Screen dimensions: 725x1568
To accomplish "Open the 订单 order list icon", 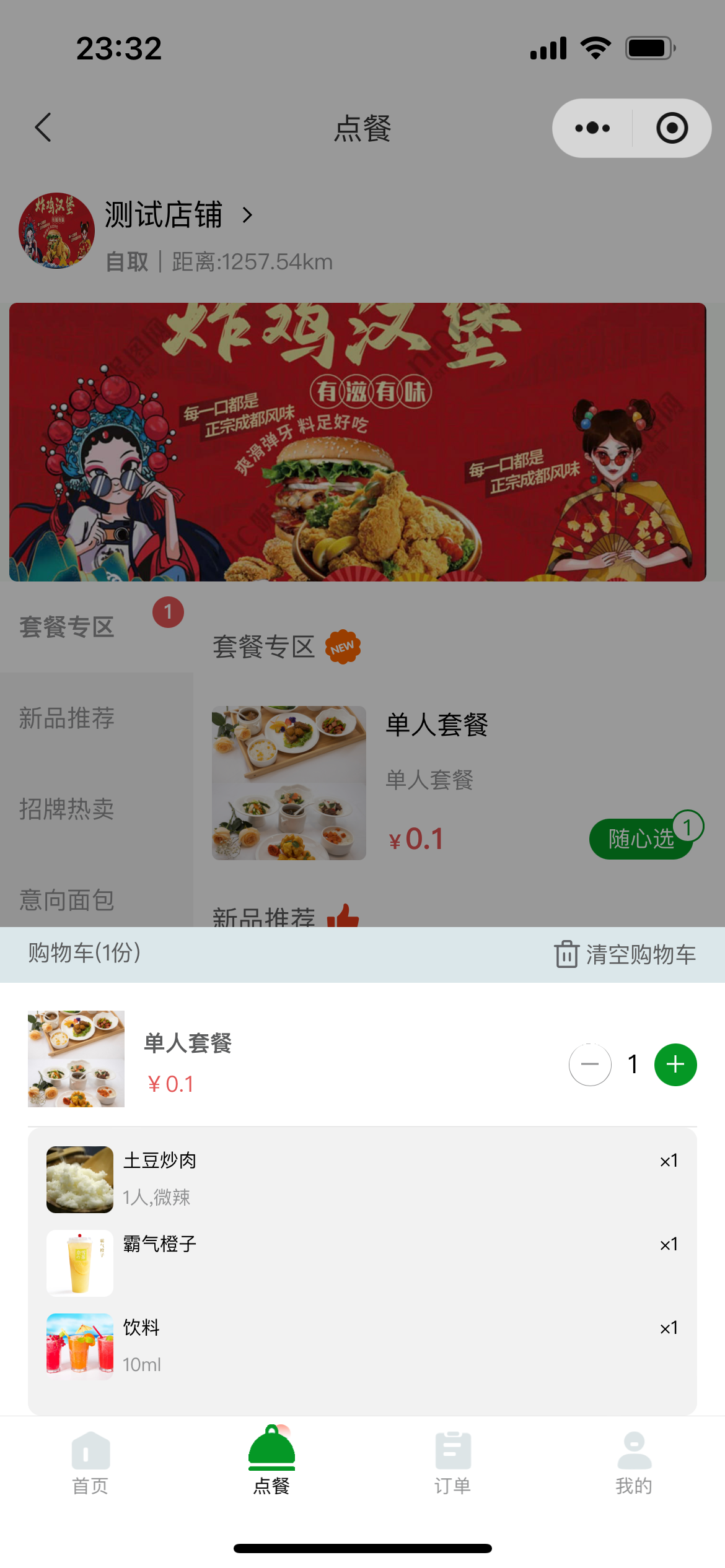I will [x=452, y=1449].
